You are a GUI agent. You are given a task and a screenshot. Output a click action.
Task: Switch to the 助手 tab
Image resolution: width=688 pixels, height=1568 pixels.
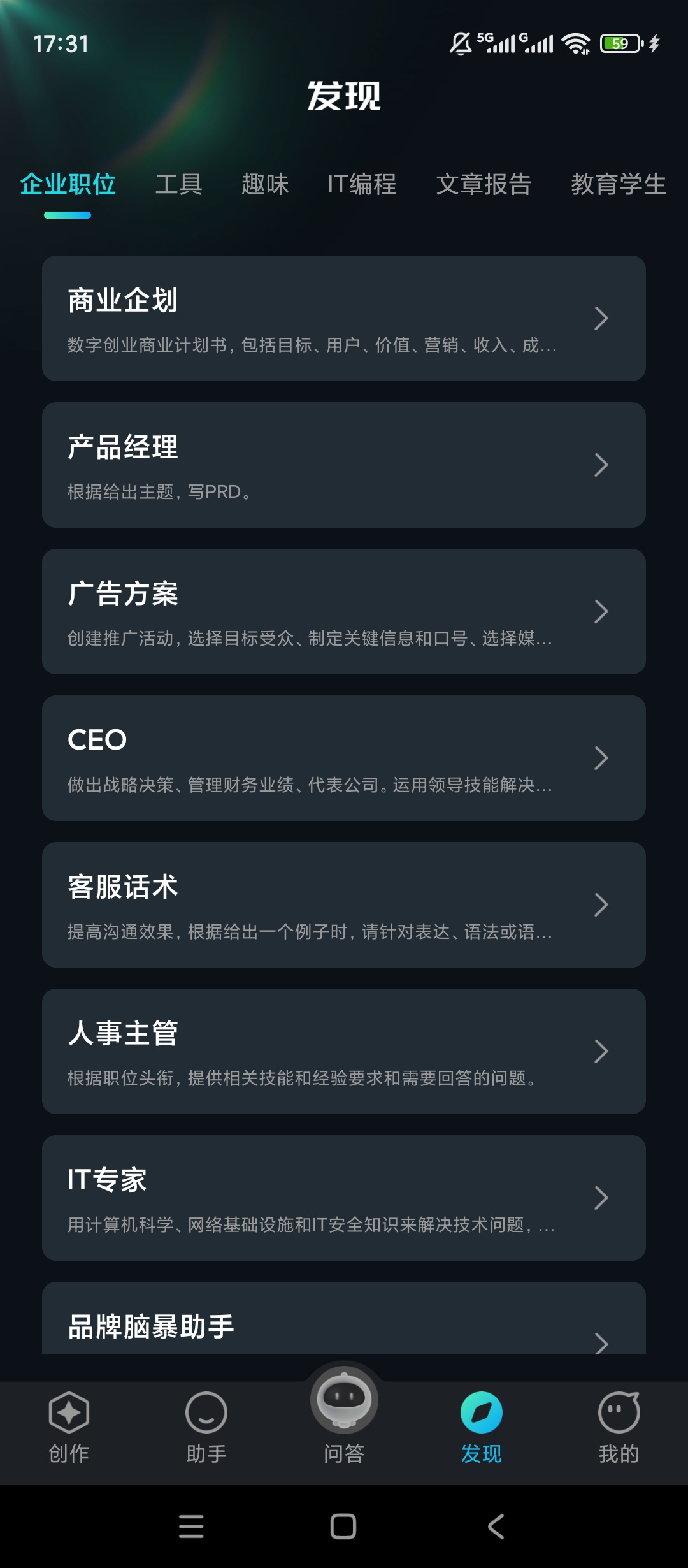206,1428
